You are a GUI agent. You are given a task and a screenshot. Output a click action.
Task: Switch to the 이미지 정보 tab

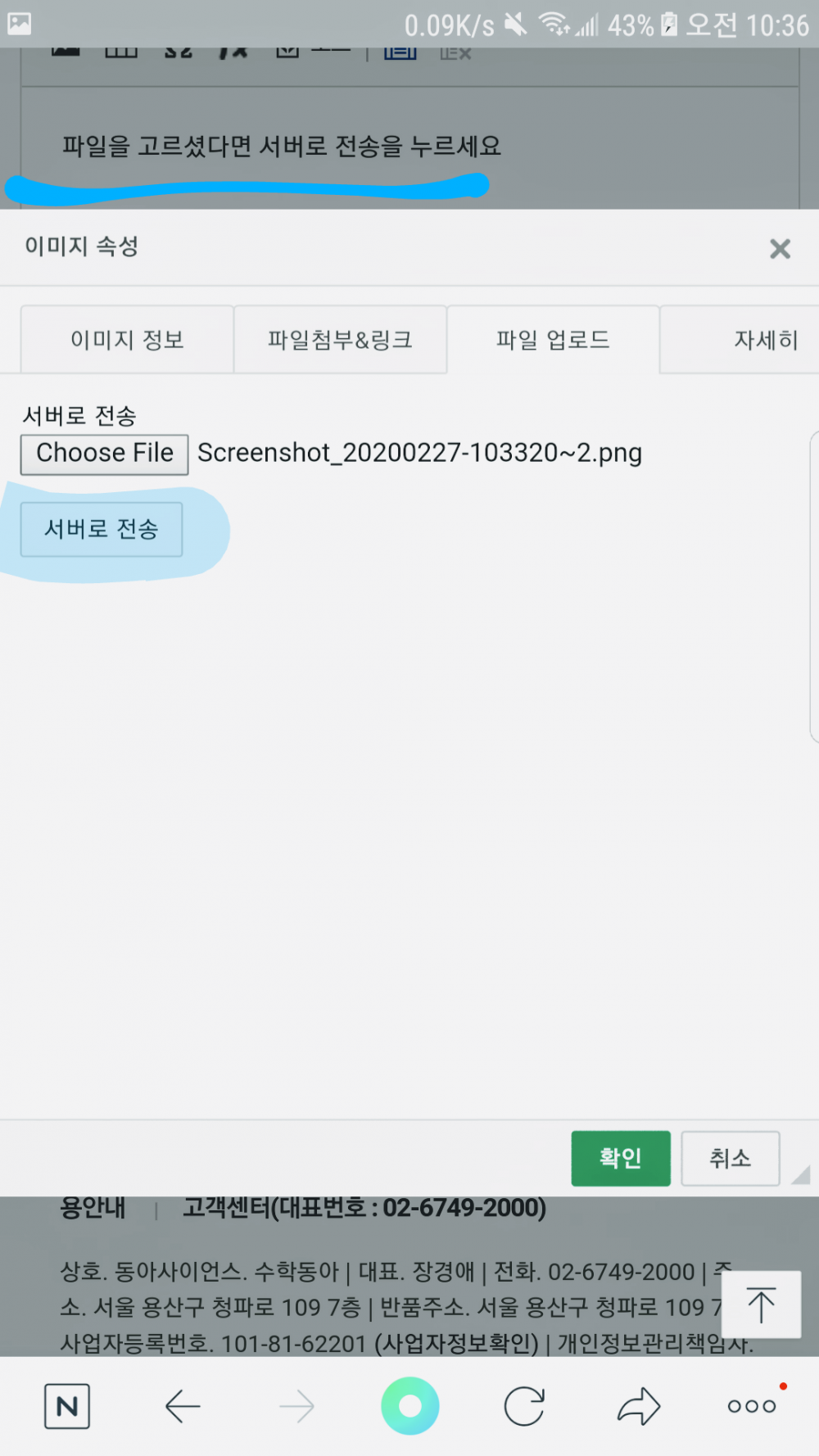pyautogui.click(x=127, y=340)
